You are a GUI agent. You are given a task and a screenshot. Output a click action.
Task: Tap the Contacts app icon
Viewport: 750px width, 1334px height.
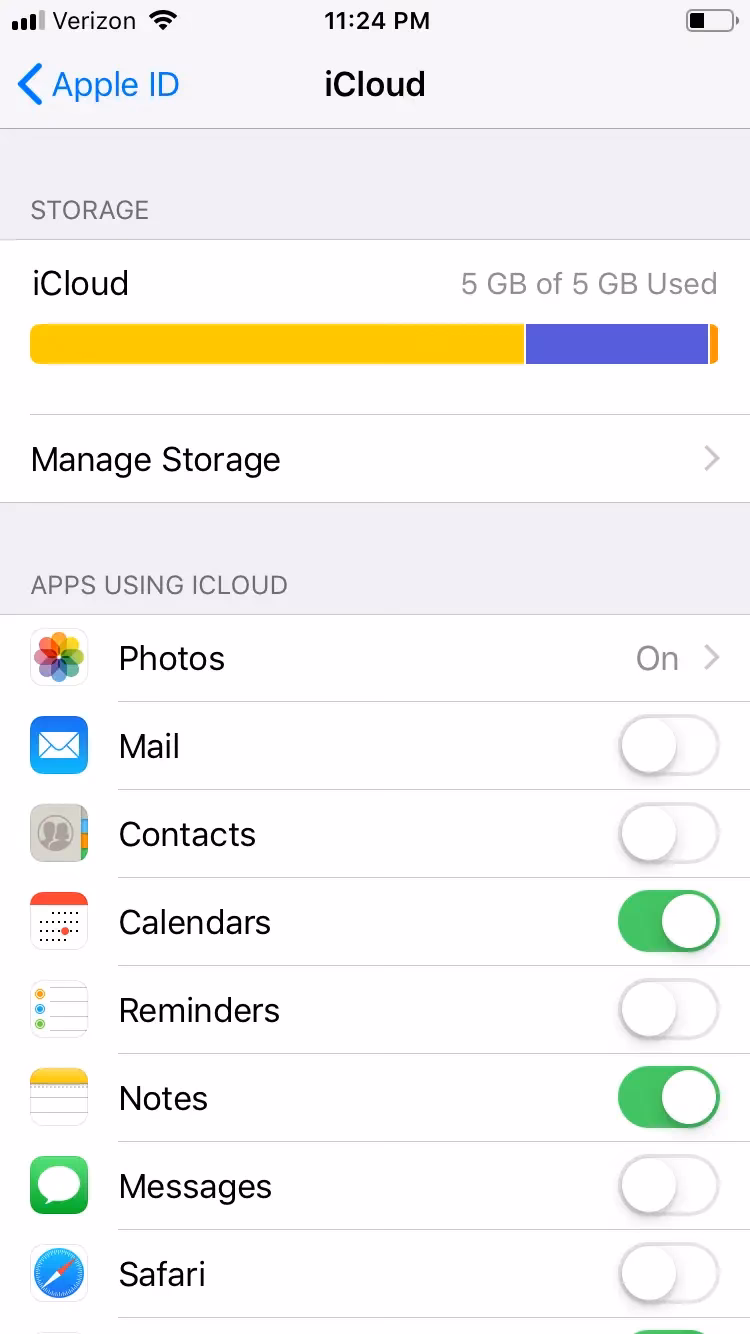point(58,833)
